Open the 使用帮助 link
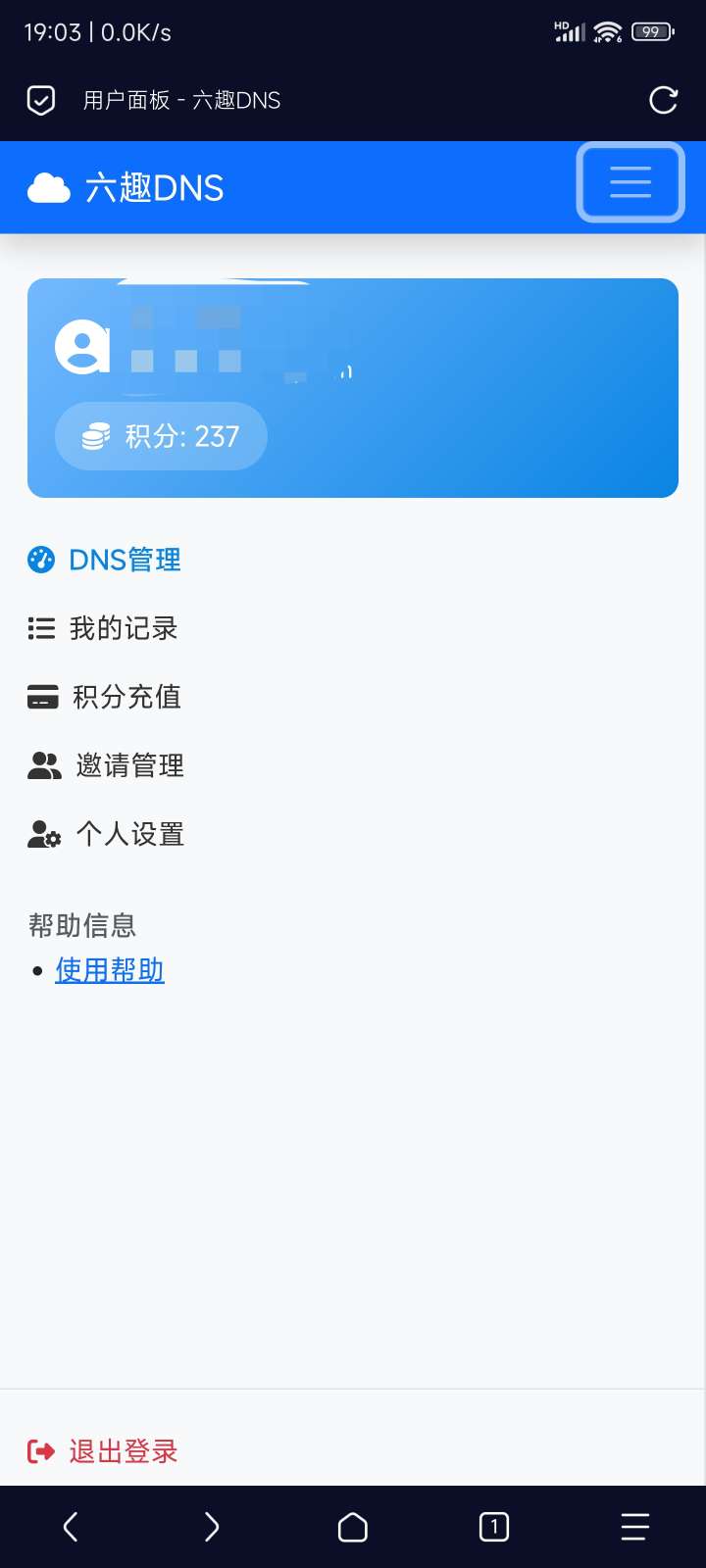This screenshot has width=706, height=1568. point(109,969)
